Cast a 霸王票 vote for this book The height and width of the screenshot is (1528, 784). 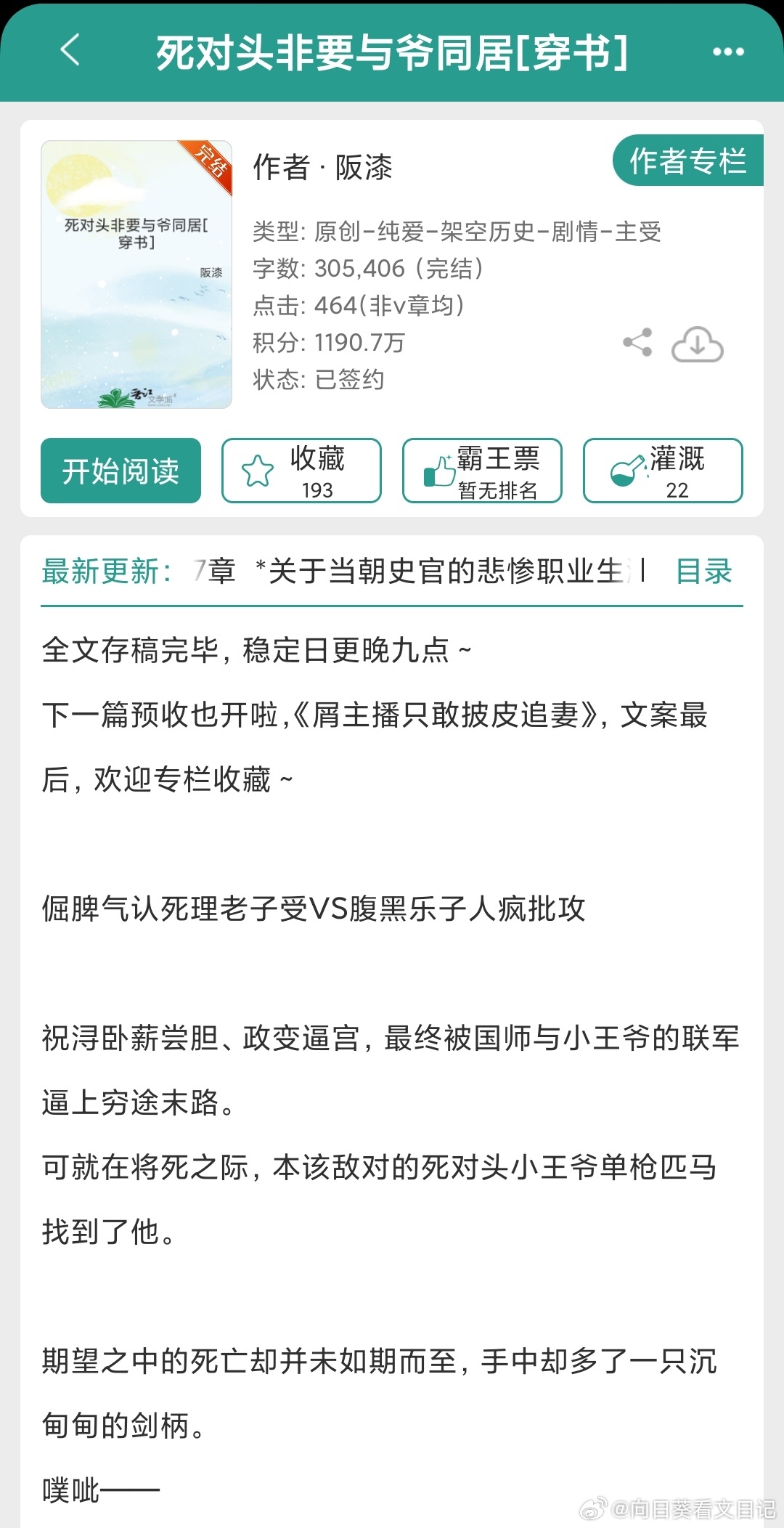click(x=482, y=471)
